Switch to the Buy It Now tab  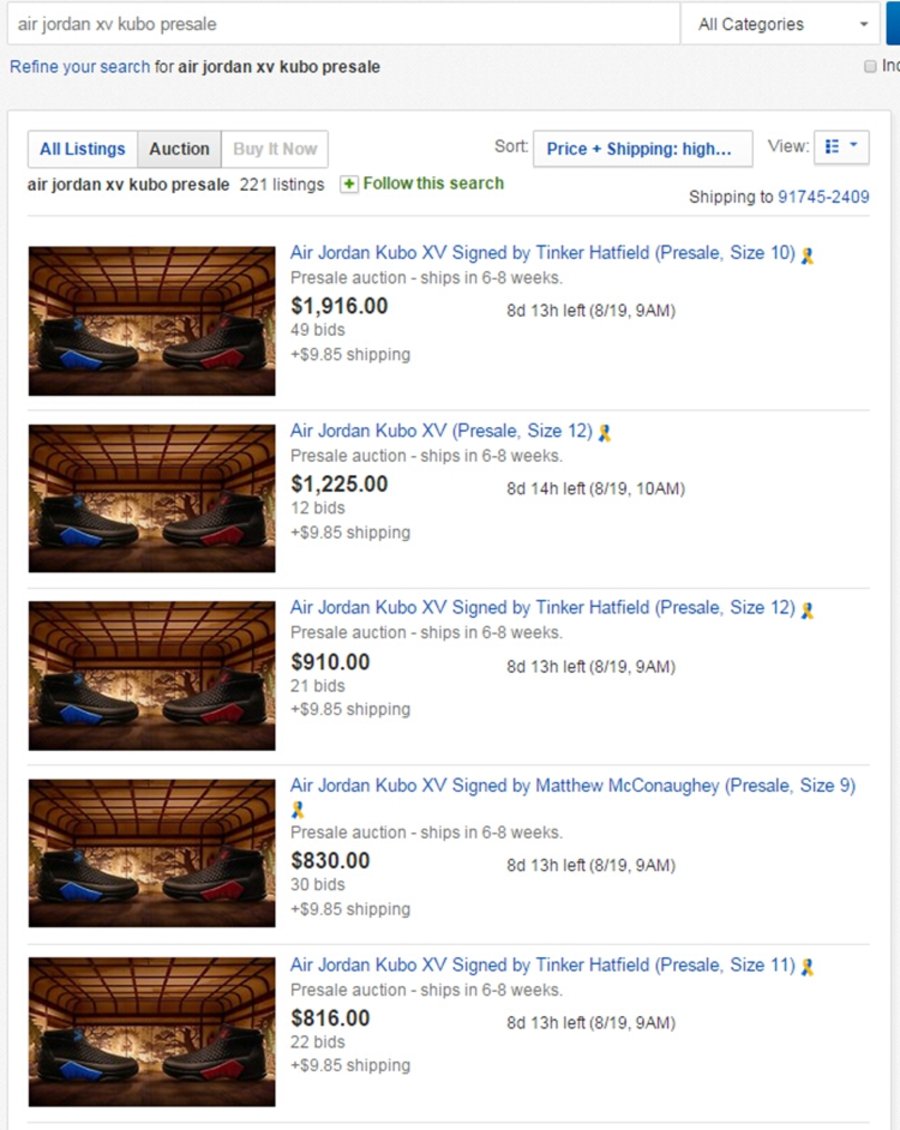274,149
